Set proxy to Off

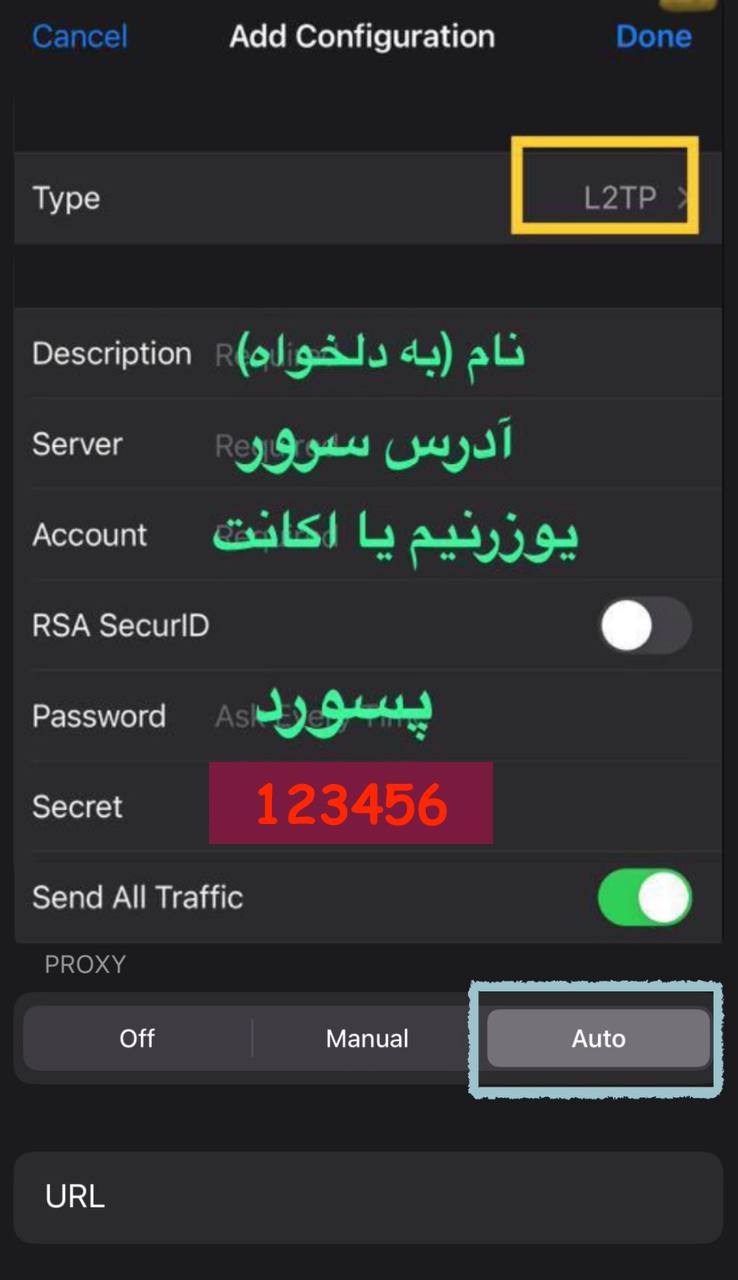click(137, 1038)
